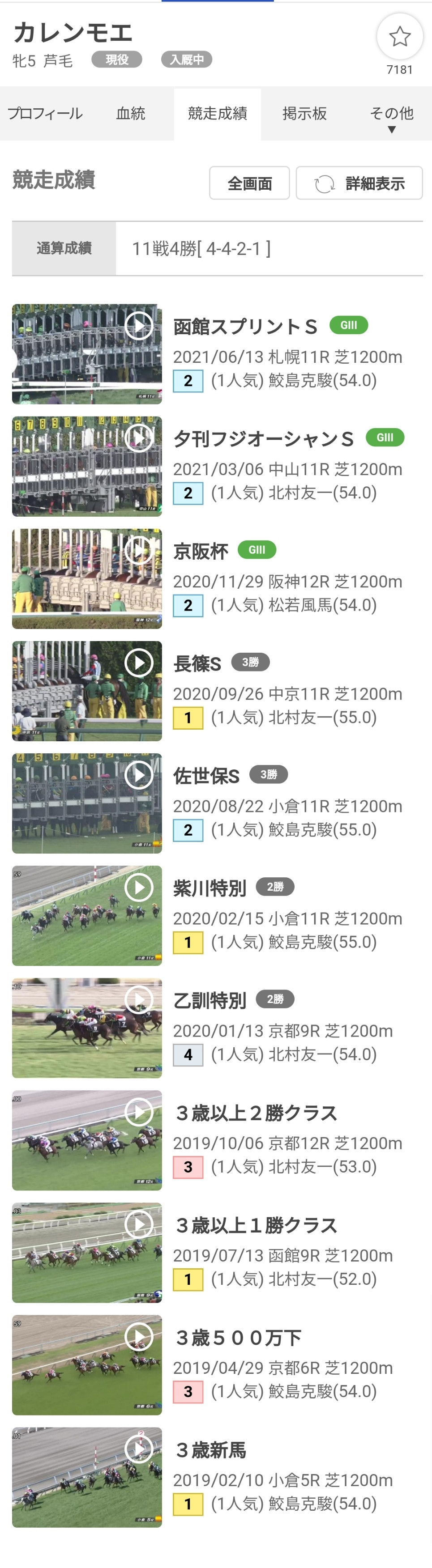Tap the 全画面 button
Image resolution: width=432 pixels, height=1568 pixels.
click(249, 183)
